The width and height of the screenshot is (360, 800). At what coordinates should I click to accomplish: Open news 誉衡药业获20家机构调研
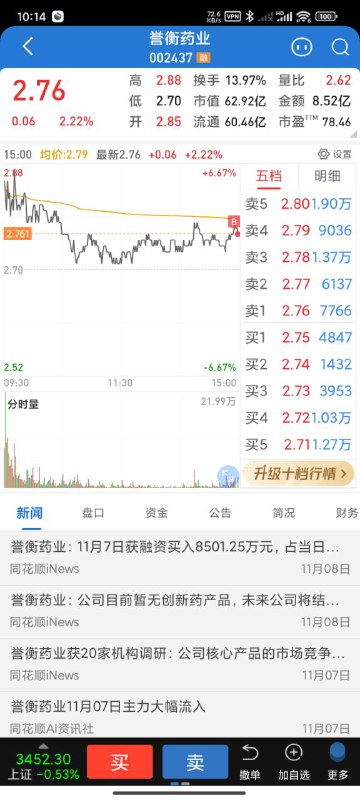(x=180, y=664)
